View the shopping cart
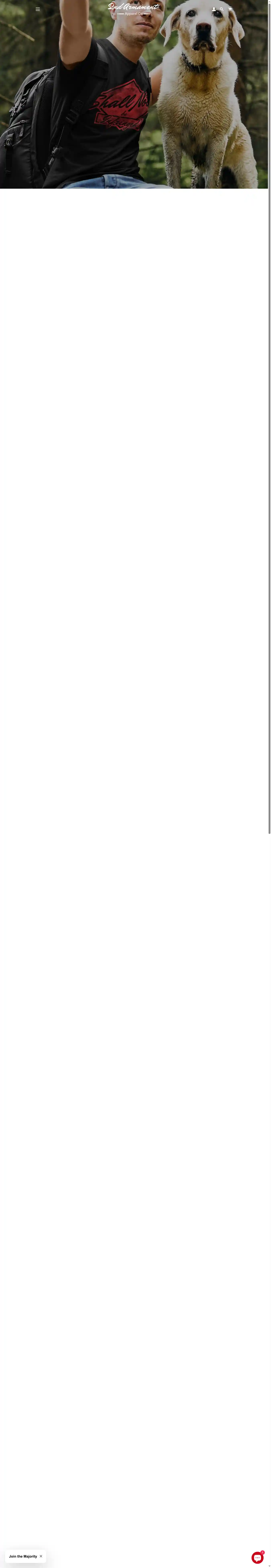This screenshot has width=271, height=1568. coord(230,9)
